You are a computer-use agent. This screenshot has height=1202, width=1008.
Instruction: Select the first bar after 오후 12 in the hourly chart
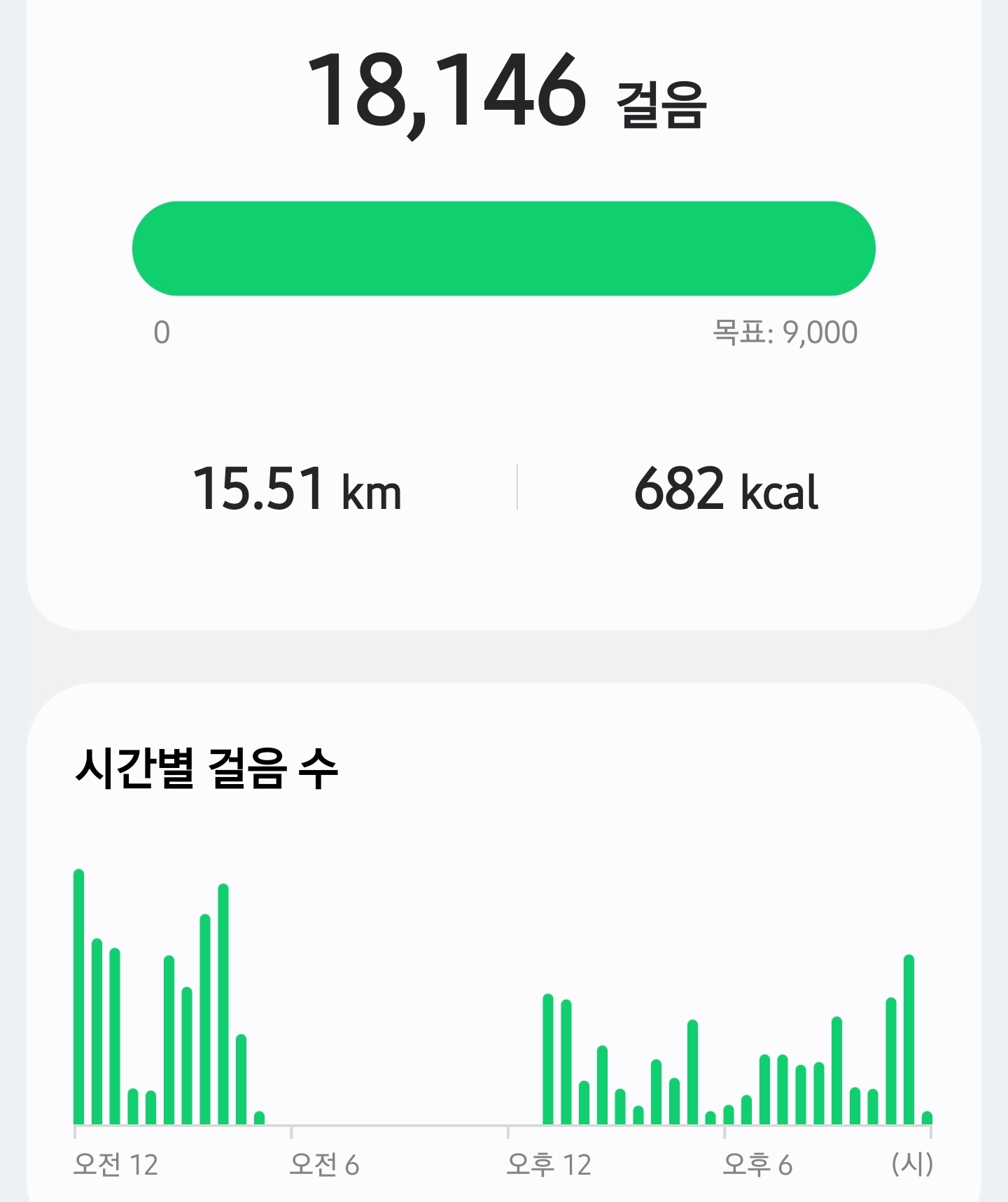coord(548,1059)
